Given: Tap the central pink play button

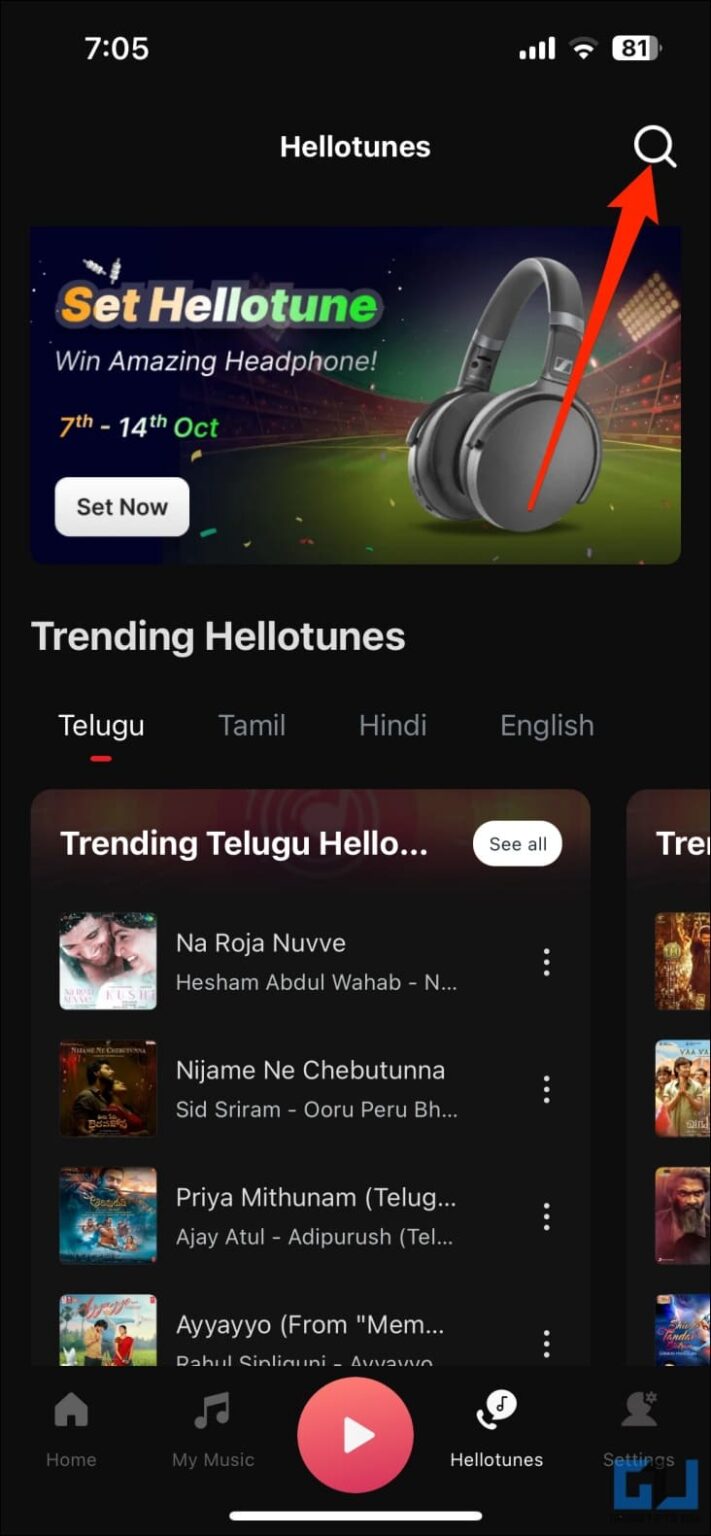Looking at the screenshot, I should coord(355,1436).
